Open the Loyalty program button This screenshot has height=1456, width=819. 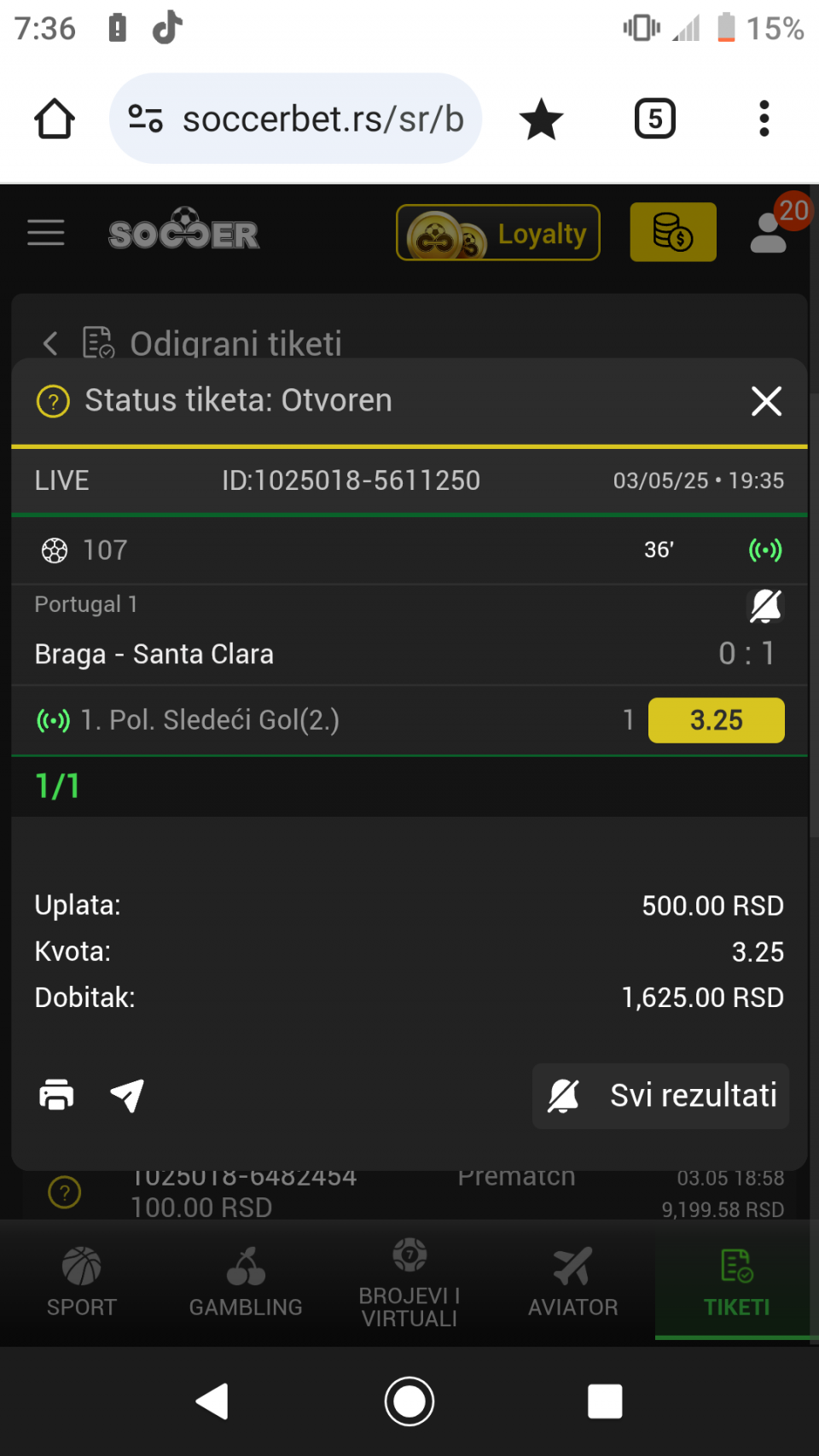click(x=498, y=232)
